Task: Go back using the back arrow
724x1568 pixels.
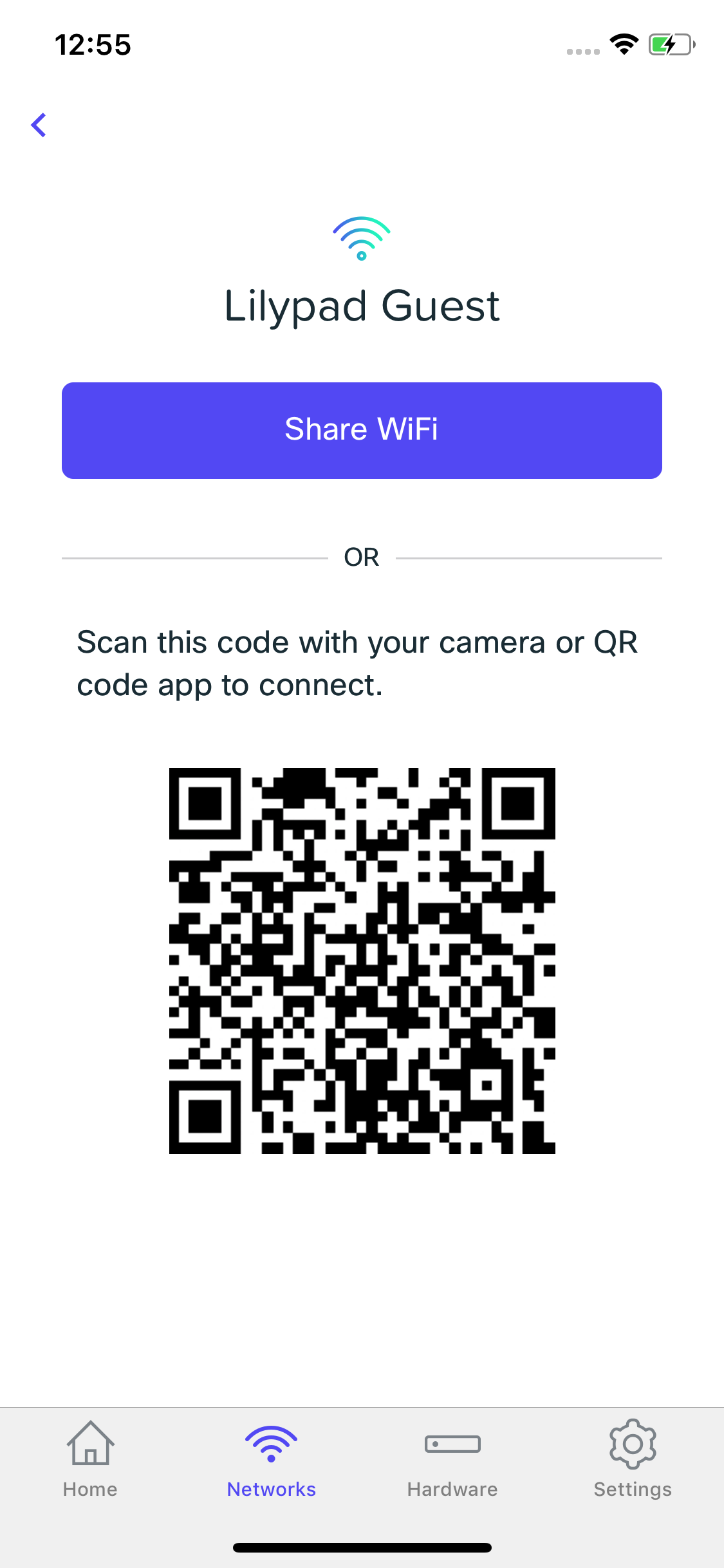Action: [39, 125]
